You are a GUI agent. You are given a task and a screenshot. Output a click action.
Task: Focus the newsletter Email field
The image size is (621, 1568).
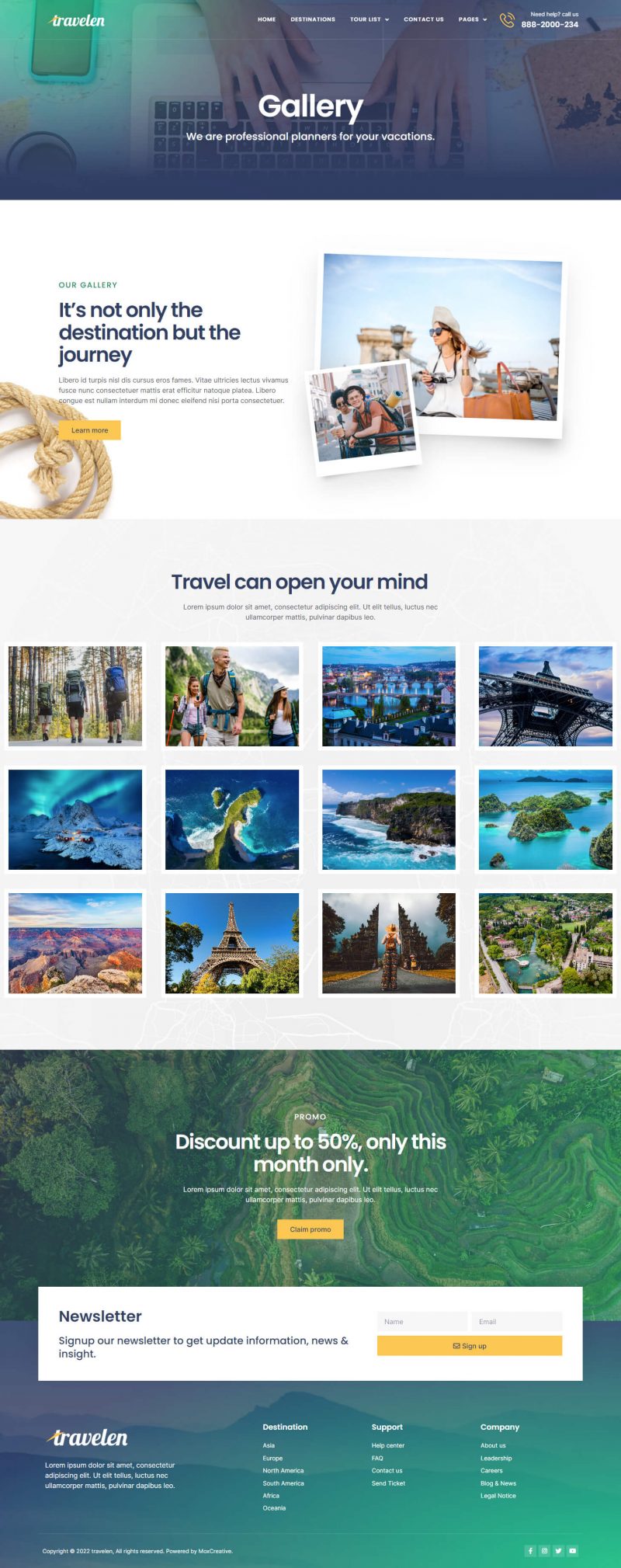pos(516,1322)
